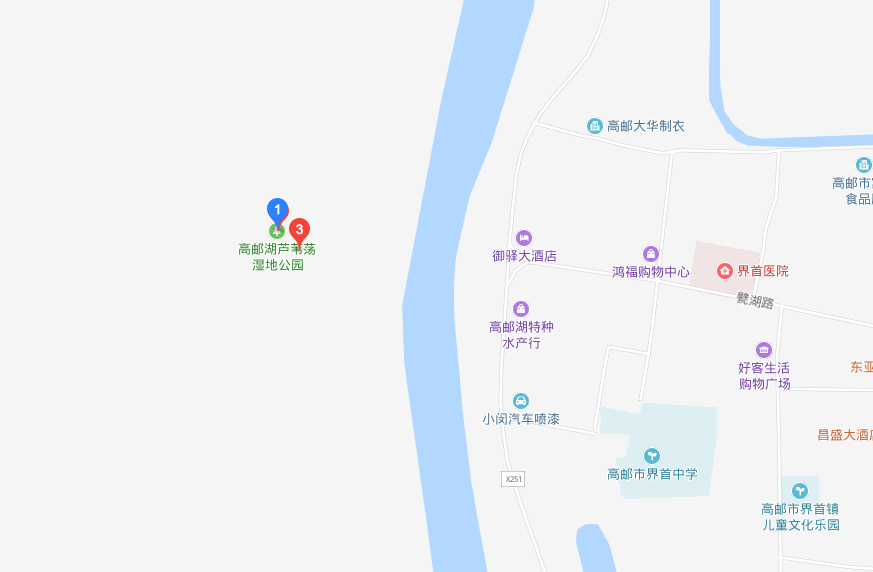This screenshot has height=572, width=873.
Task: Select the 高邮市界首镇儿童文化乐园 marker
Action: [799, 491]
